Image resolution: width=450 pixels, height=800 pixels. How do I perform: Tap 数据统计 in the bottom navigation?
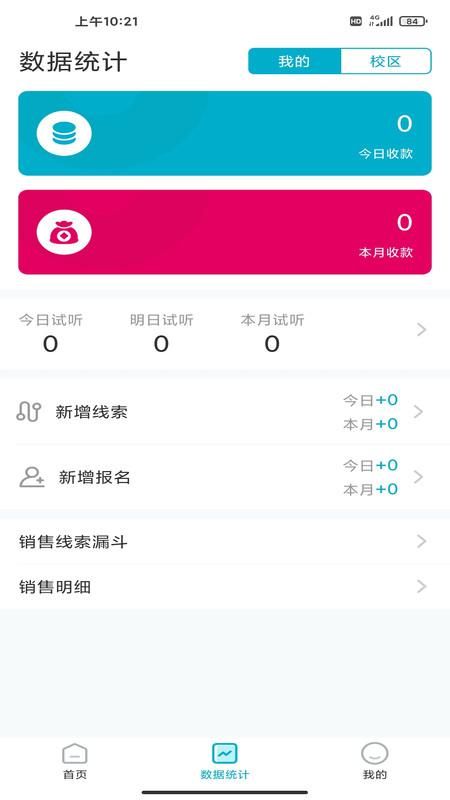(225, 761)
